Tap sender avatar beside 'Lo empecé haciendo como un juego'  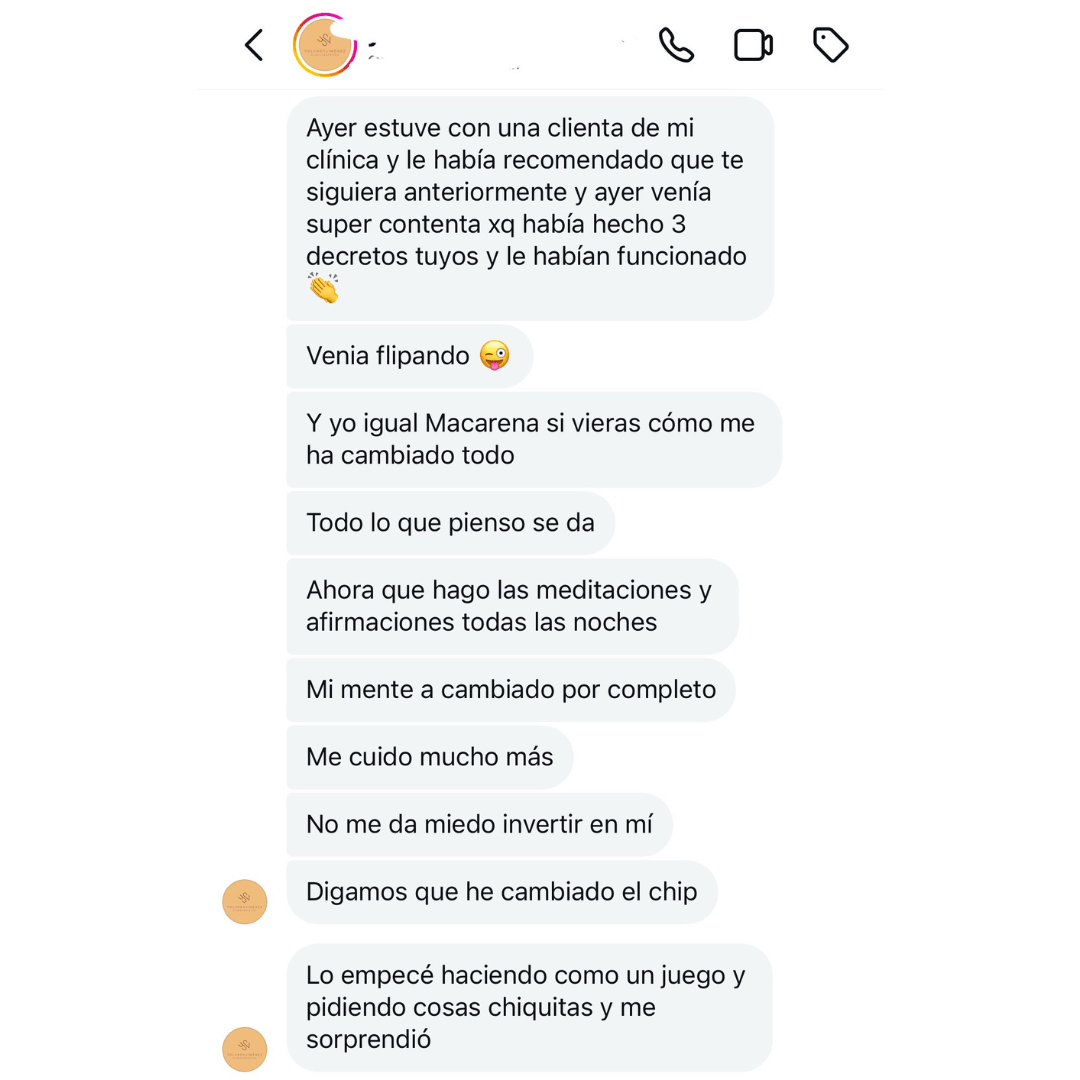click(245, 1049)
